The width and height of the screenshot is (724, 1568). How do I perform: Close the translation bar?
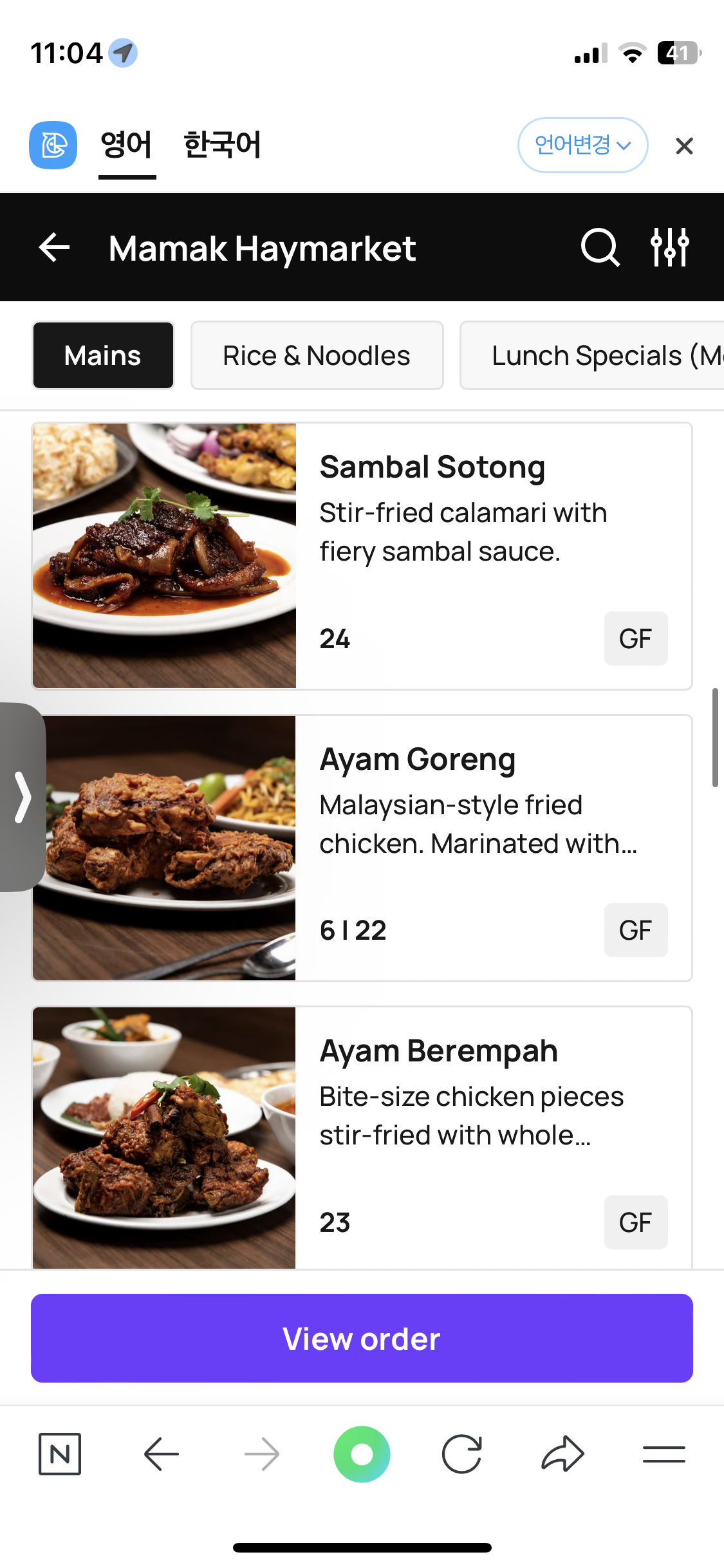click(x=684, y=146)
